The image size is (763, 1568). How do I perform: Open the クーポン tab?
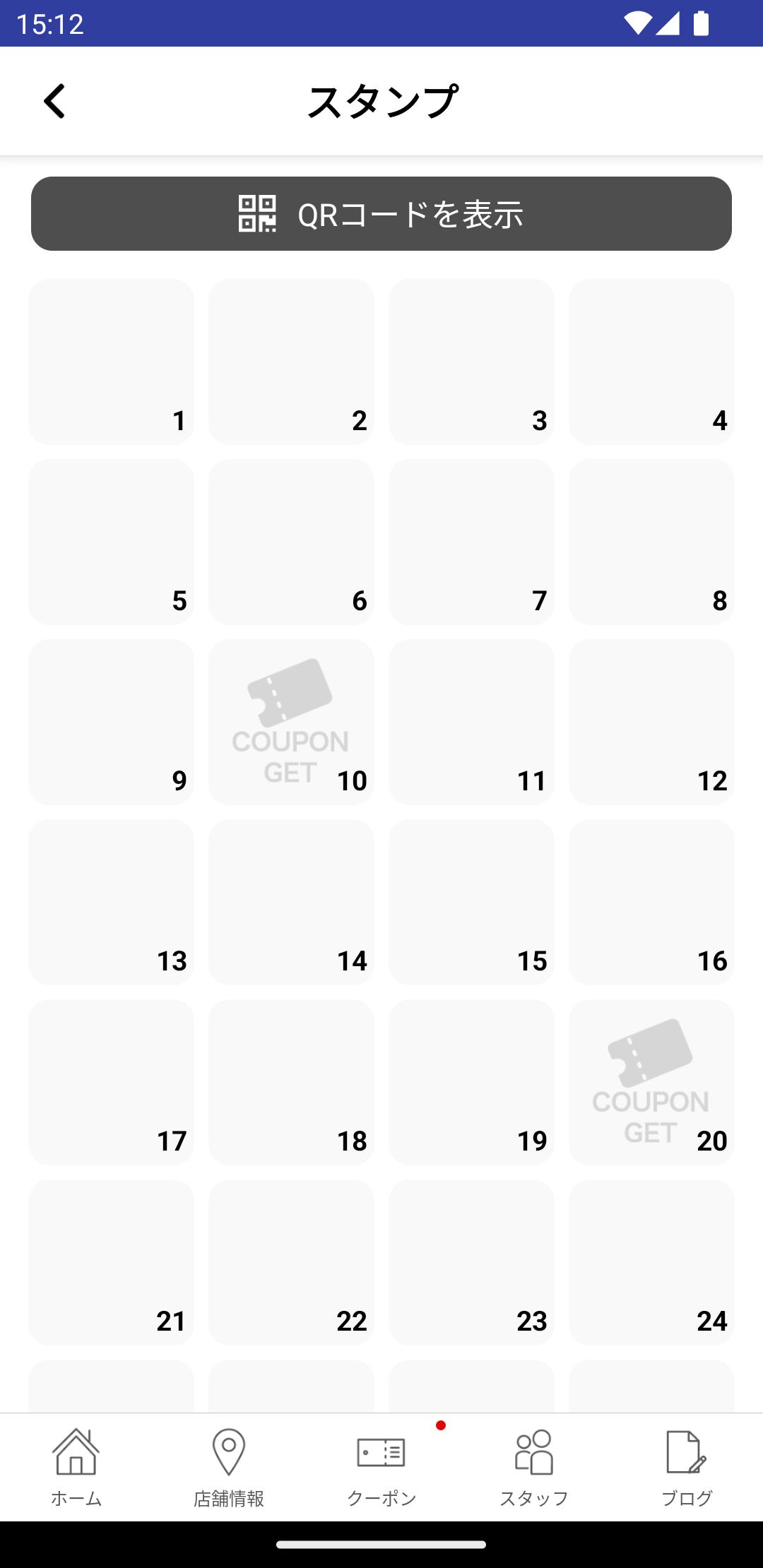pos(381,1468)
